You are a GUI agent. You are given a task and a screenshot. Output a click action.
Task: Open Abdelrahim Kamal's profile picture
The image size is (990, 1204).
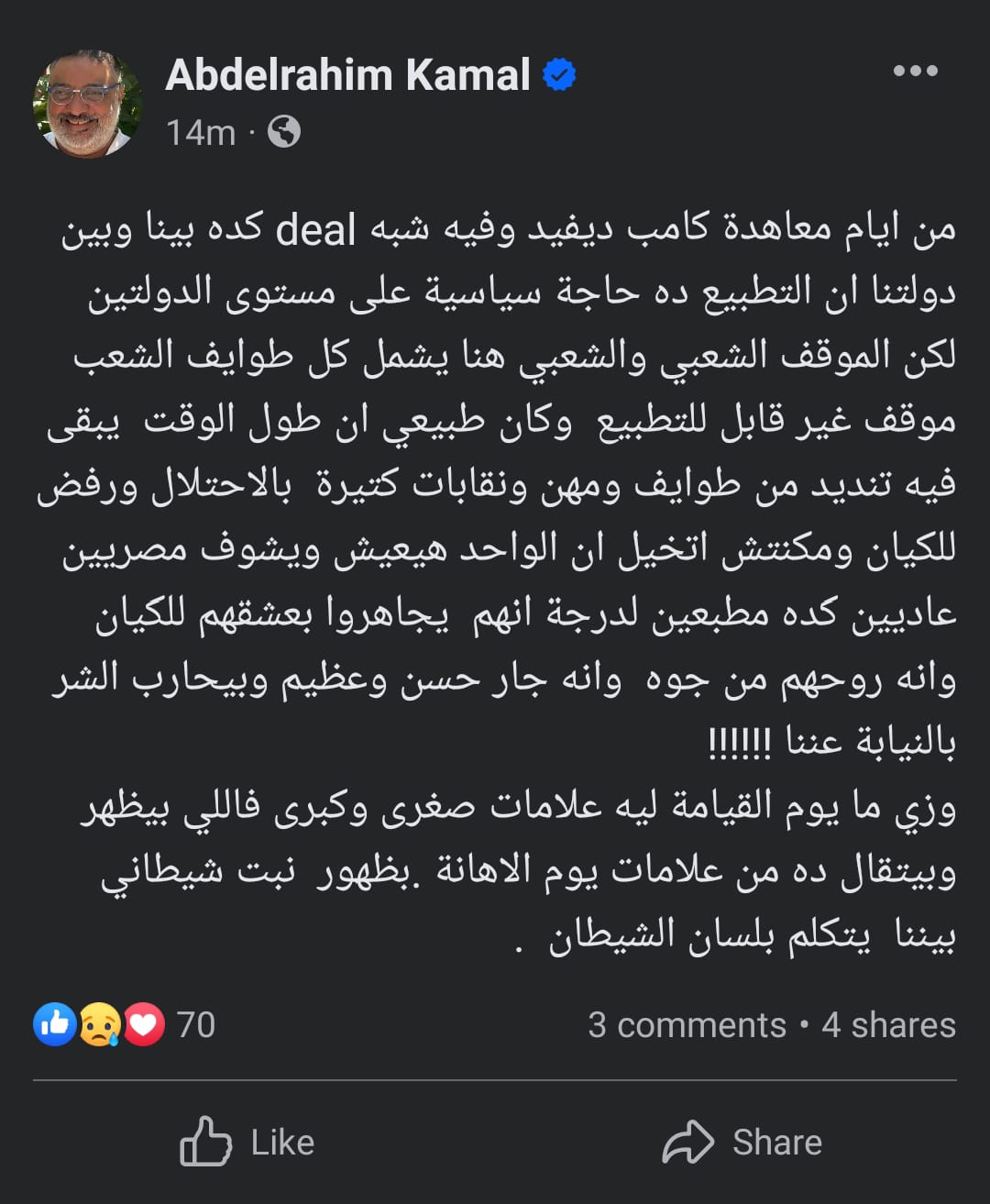(x=88, y=104)
